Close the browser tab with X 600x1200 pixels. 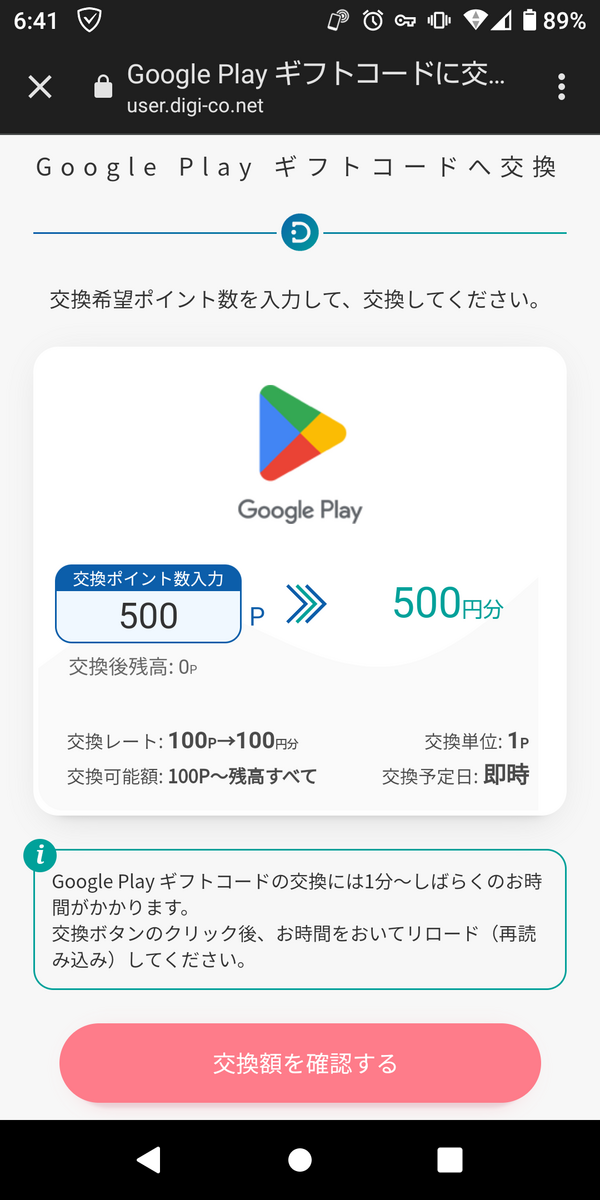click(x=39, y=87)
